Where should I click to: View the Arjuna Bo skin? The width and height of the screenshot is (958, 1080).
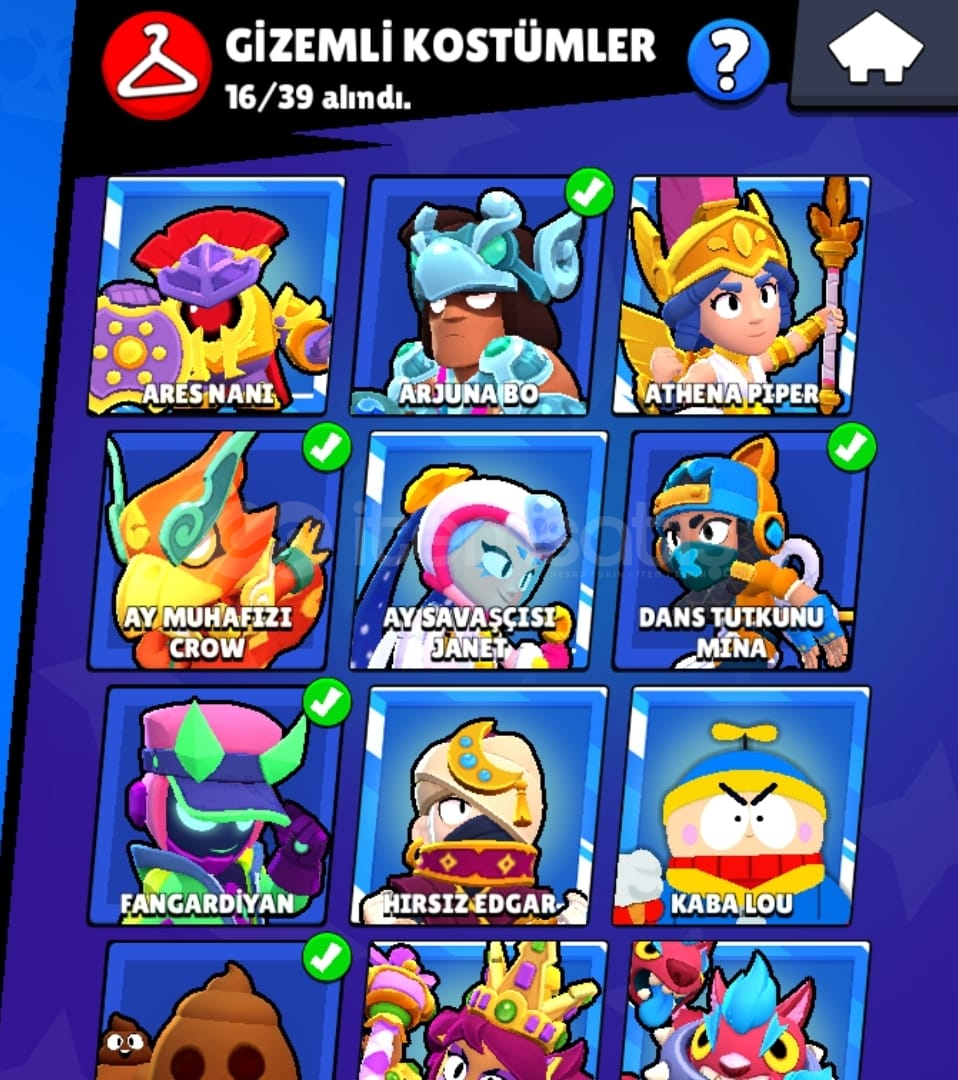480,297
